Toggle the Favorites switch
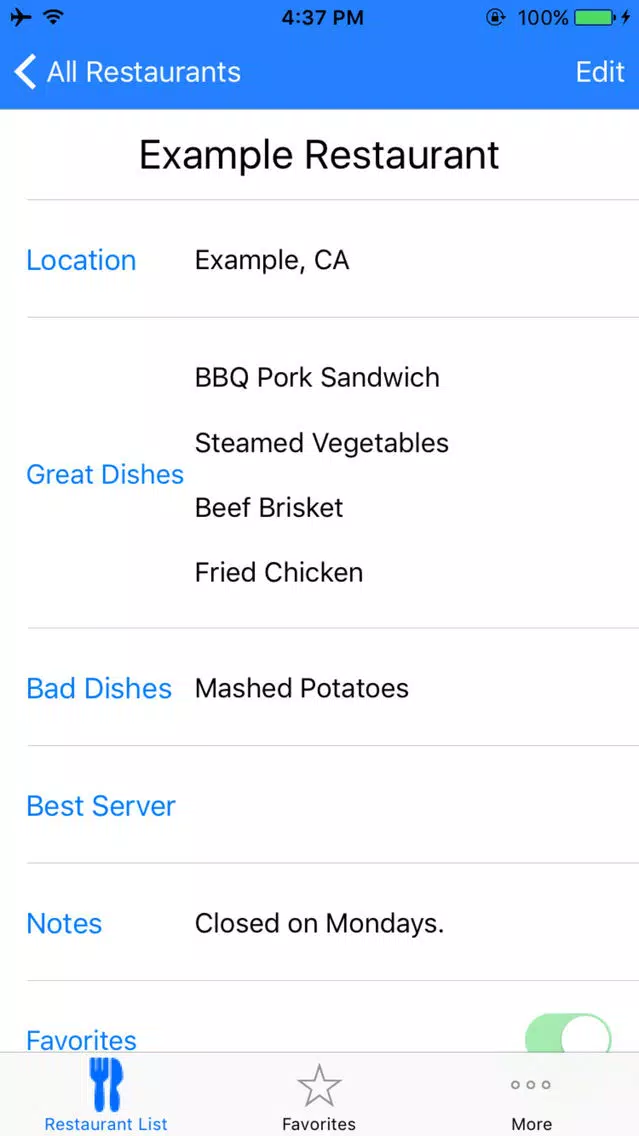 [568, 1033]
